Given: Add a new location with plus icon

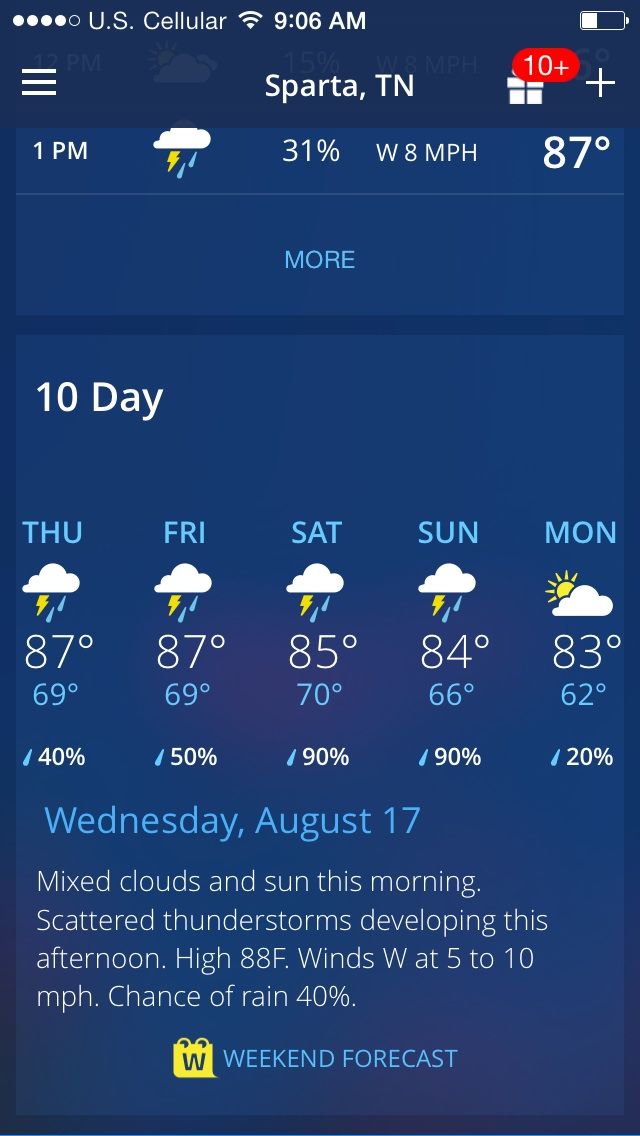Looking at the screenshot, I should pyautogui.click(x=600, y=84).
